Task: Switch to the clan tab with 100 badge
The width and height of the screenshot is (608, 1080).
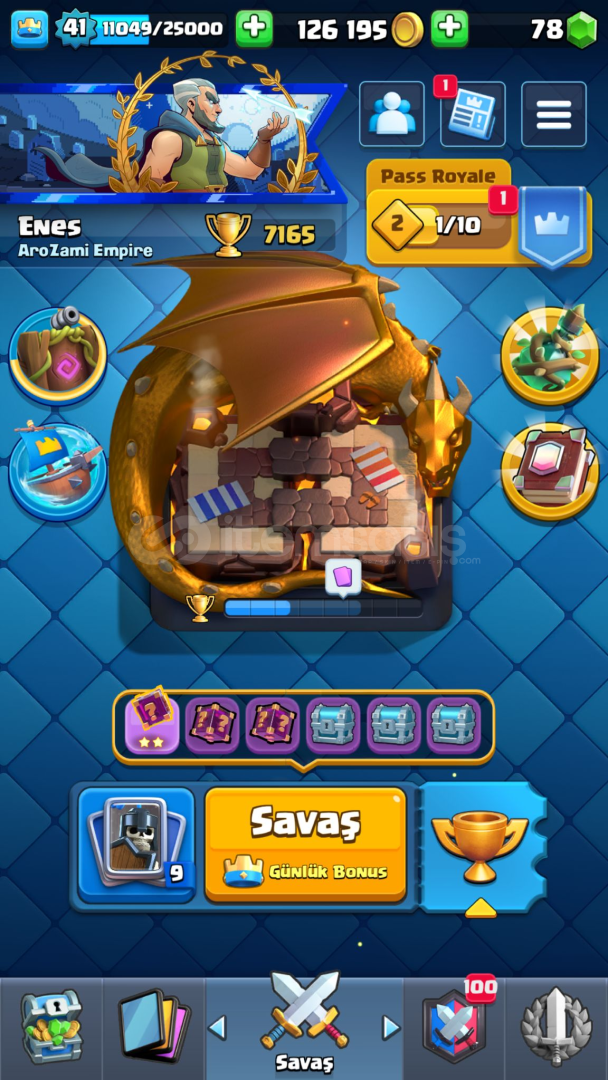Action: click(454, 1027)
